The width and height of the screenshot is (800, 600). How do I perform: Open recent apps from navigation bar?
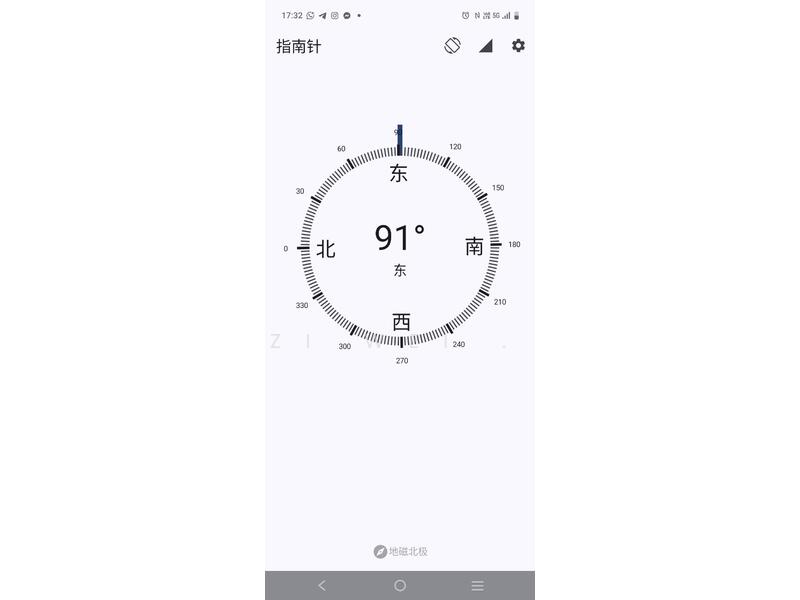(x=477, y=585)
